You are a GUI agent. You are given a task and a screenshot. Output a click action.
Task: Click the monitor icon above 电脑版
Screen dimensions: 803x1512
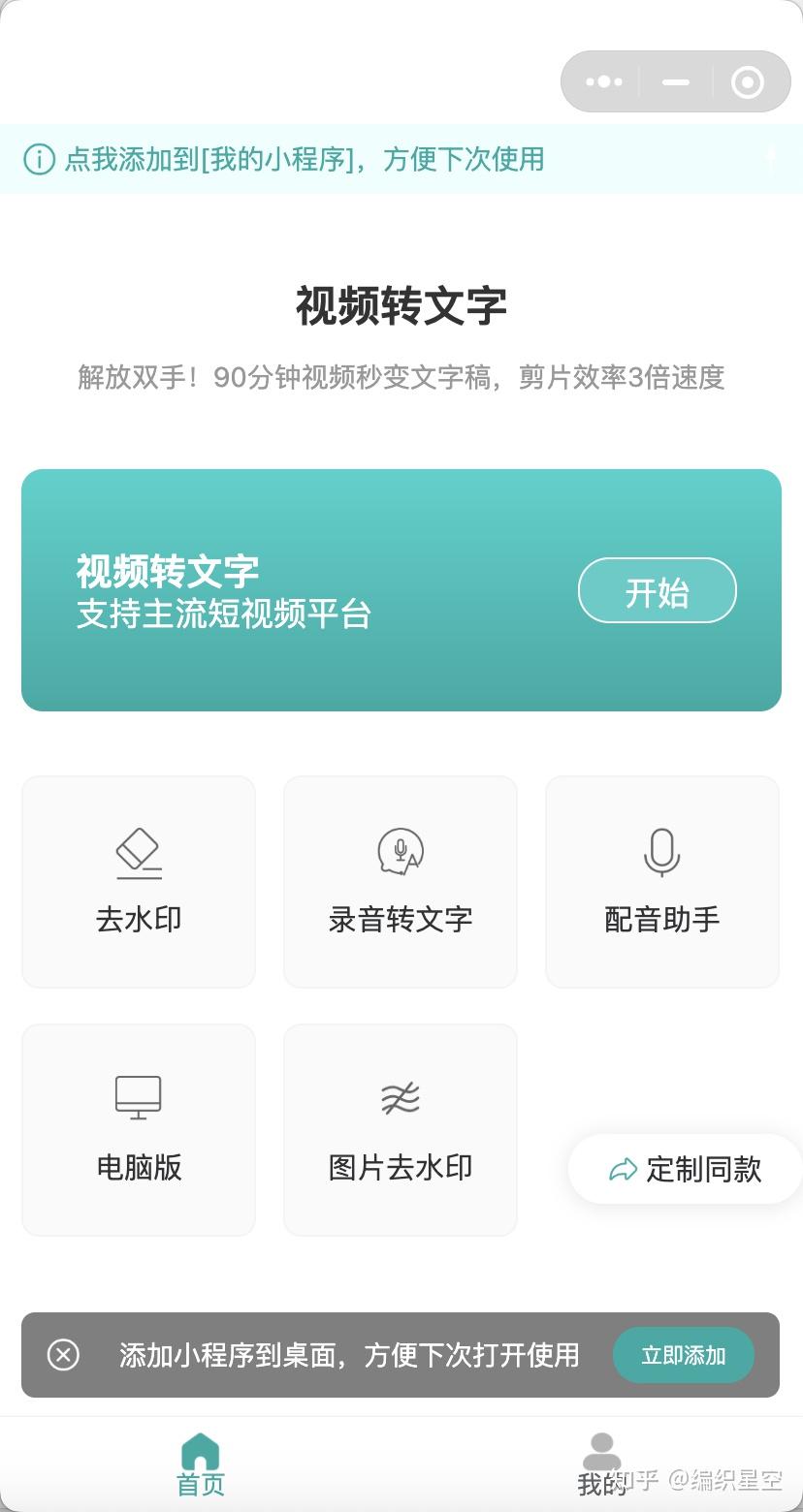pyautogui.click(x=138, y=1095)
